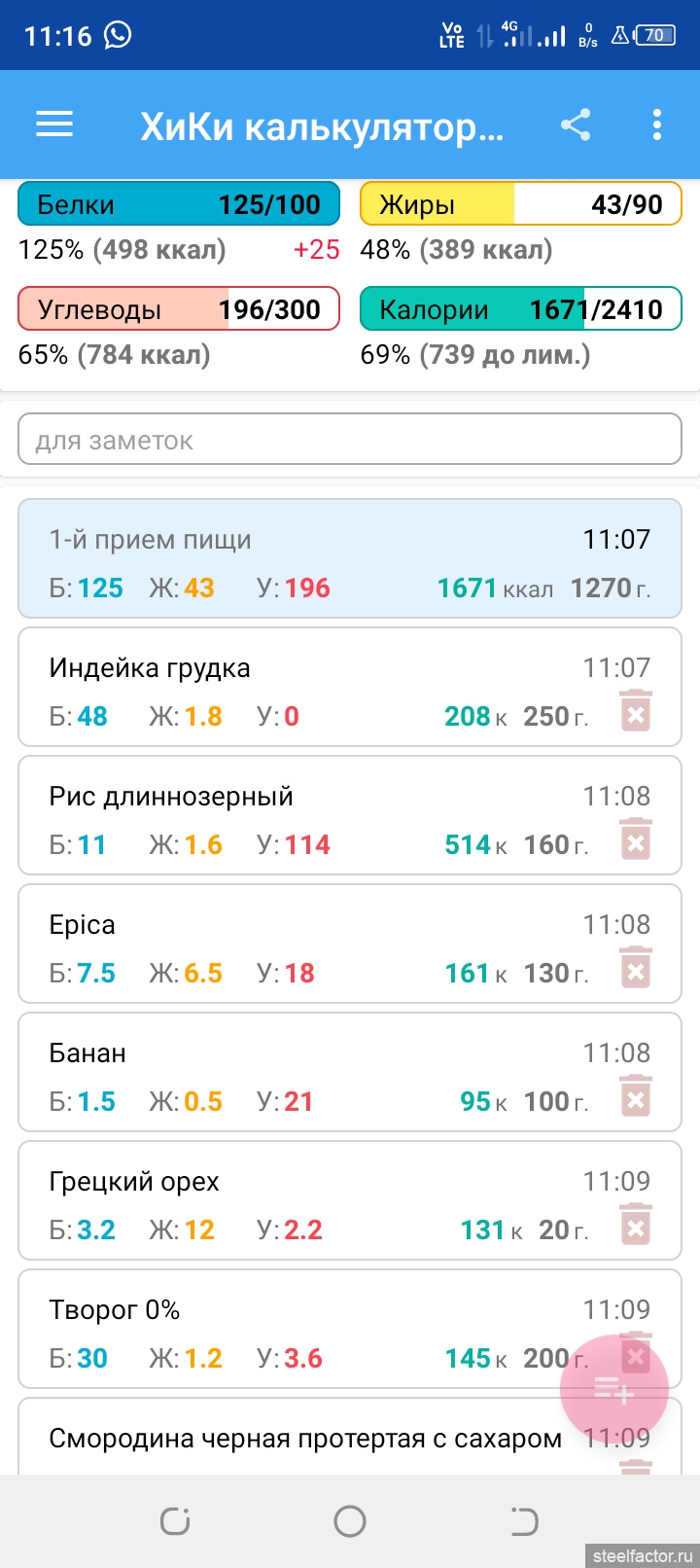Remove «Рис длиннозерный» with the trash icon
Image resolution: width=700 pixels, height=1568 pixels.
tap(636, 840)
